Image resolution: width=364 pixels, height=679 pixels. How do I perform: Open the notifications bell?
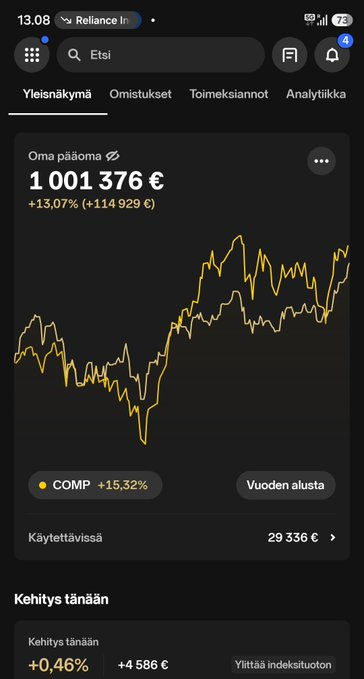(332, 55)
